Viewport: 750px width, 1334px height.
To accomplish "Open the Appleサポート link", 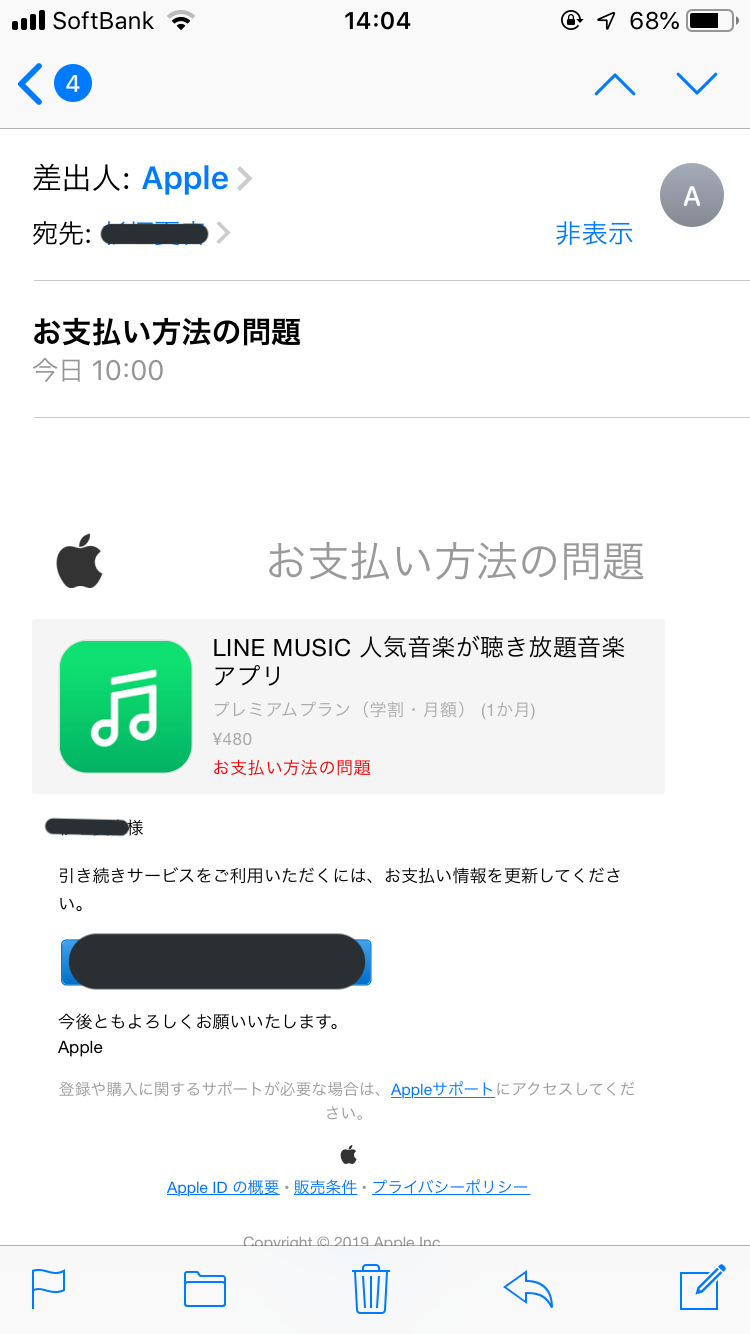I will 442,1089.
